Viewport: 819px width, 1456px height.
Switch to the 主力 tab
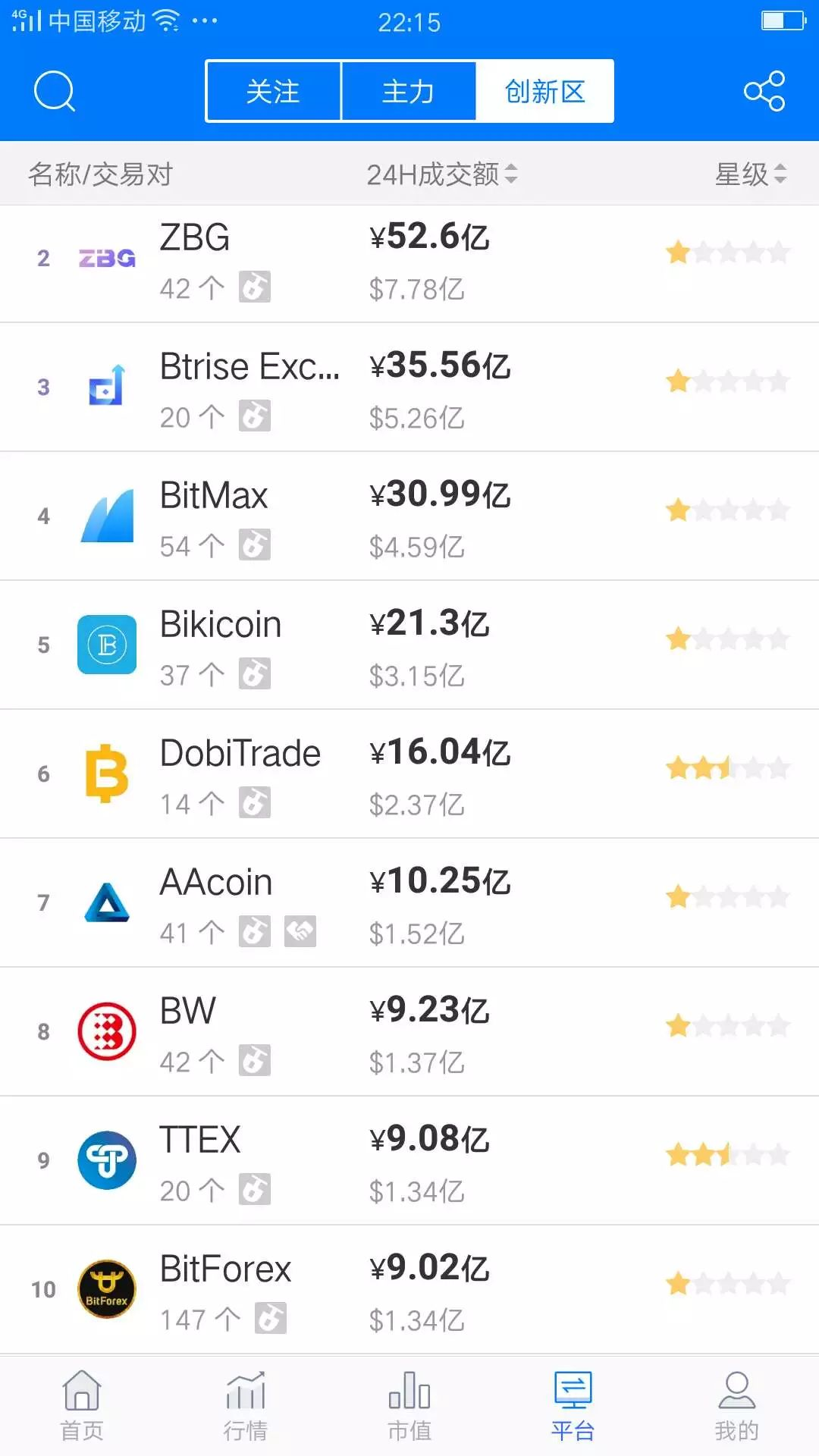tap(409, 92)
